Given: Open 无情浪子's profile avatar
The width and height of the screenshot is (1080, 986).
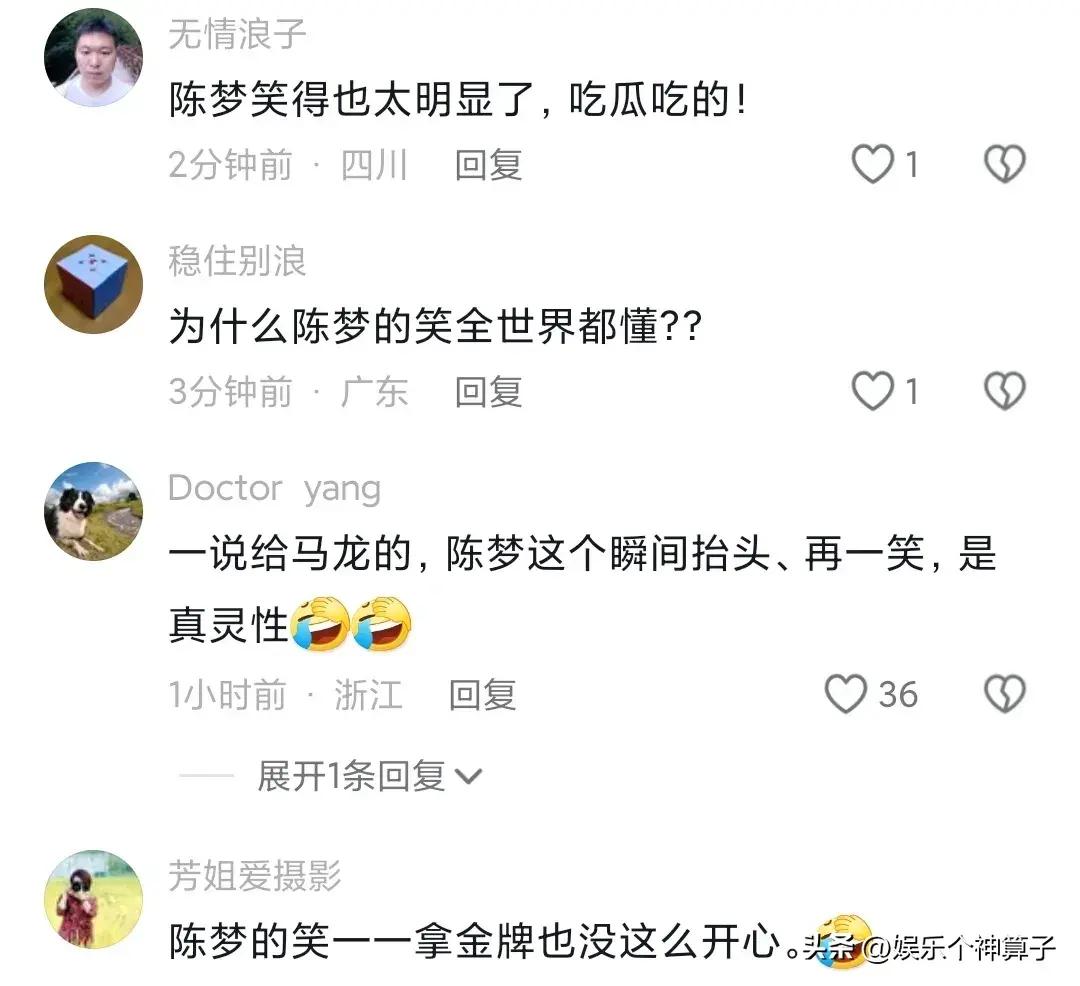Looking at the screenshot, I should tap(93, 58).
